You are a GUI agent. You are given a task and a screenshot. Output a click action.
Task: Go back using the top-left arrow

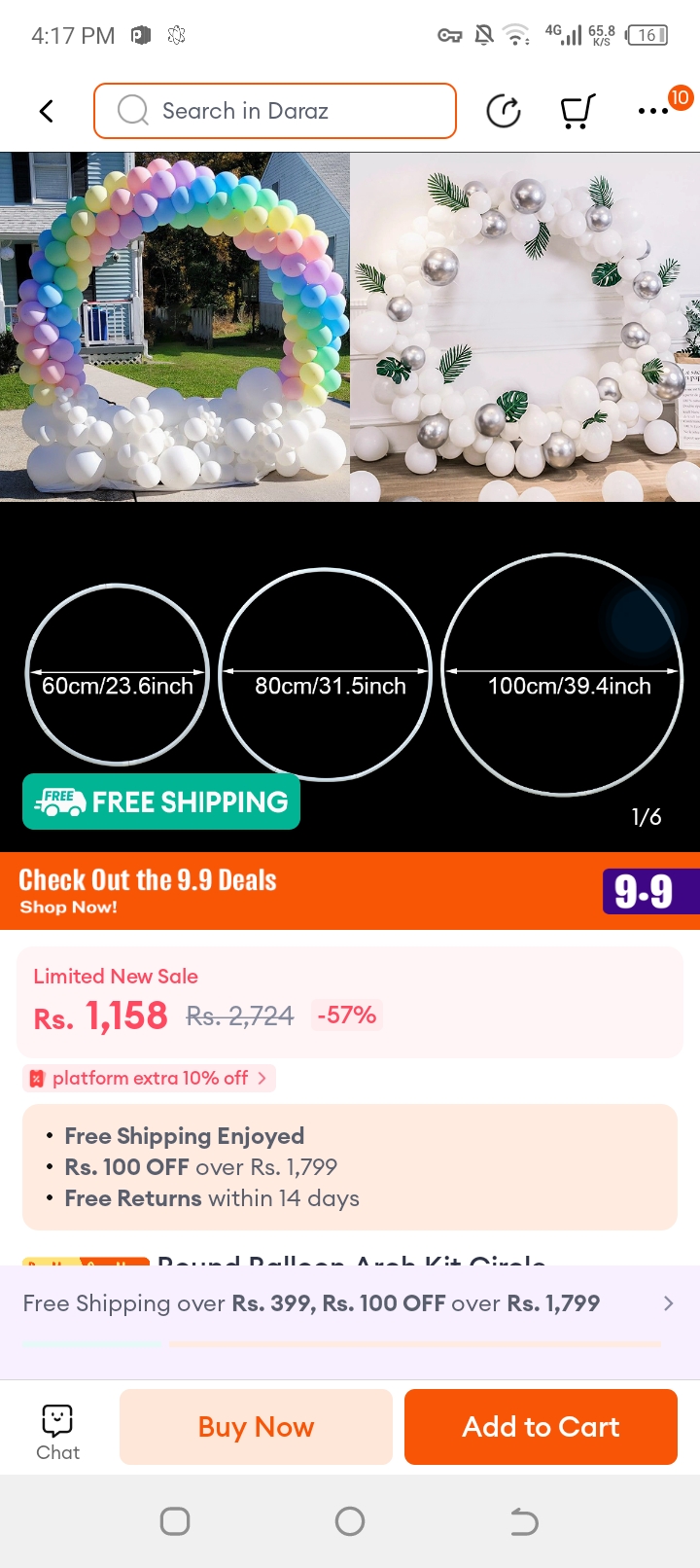(x=46, y=111)
